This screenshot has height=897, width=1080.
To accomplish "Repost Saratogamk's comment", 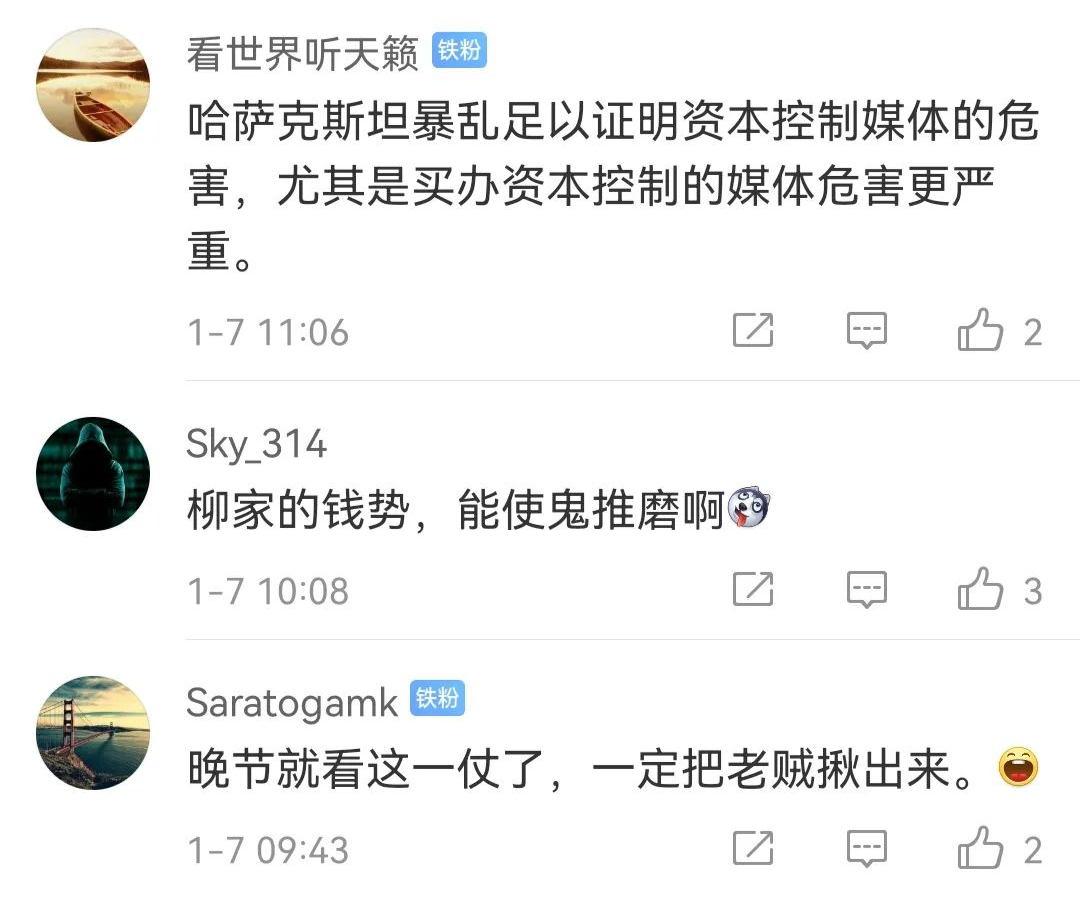I will [753, 849].
